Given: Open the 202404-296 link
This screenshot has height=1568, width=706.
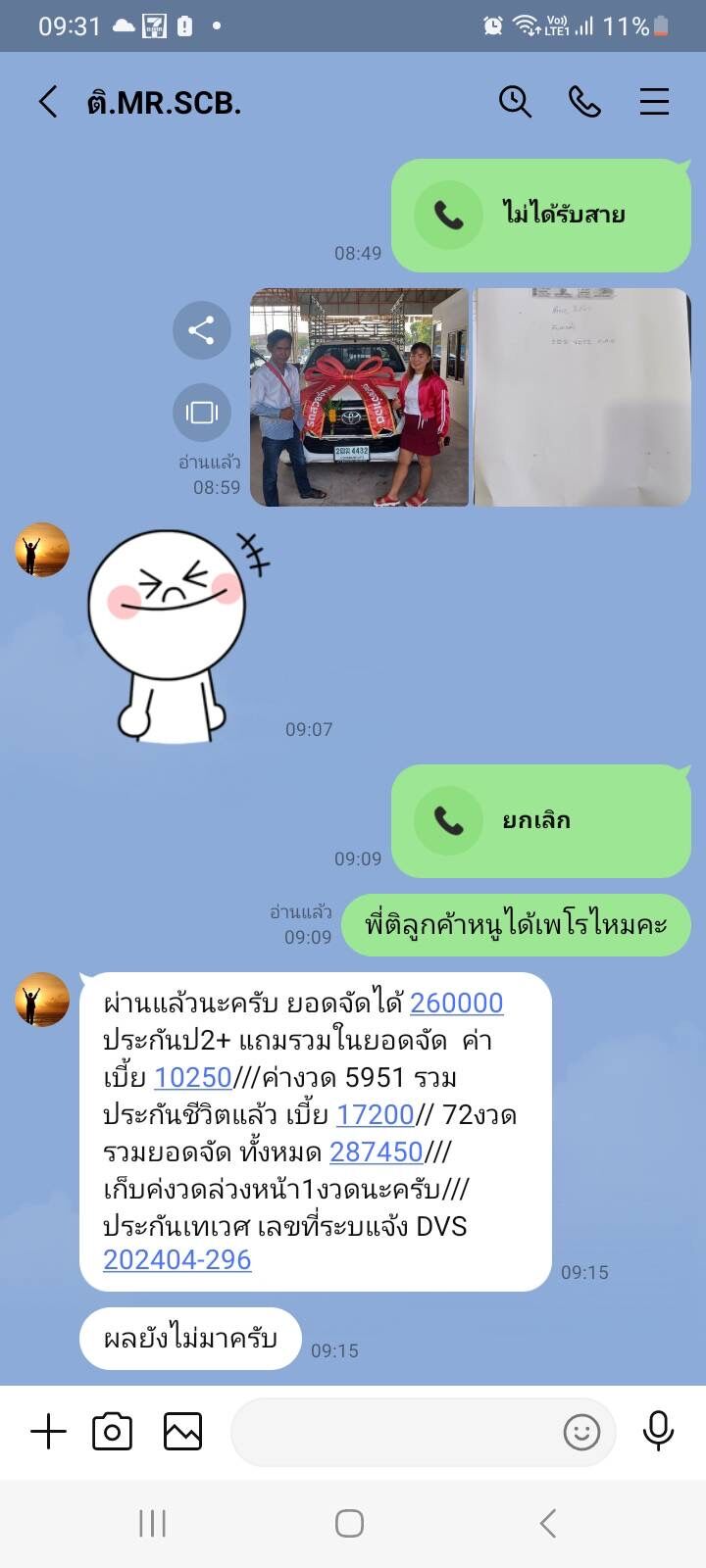Looking at the screenshot, I should click(x=177, y=1260).
